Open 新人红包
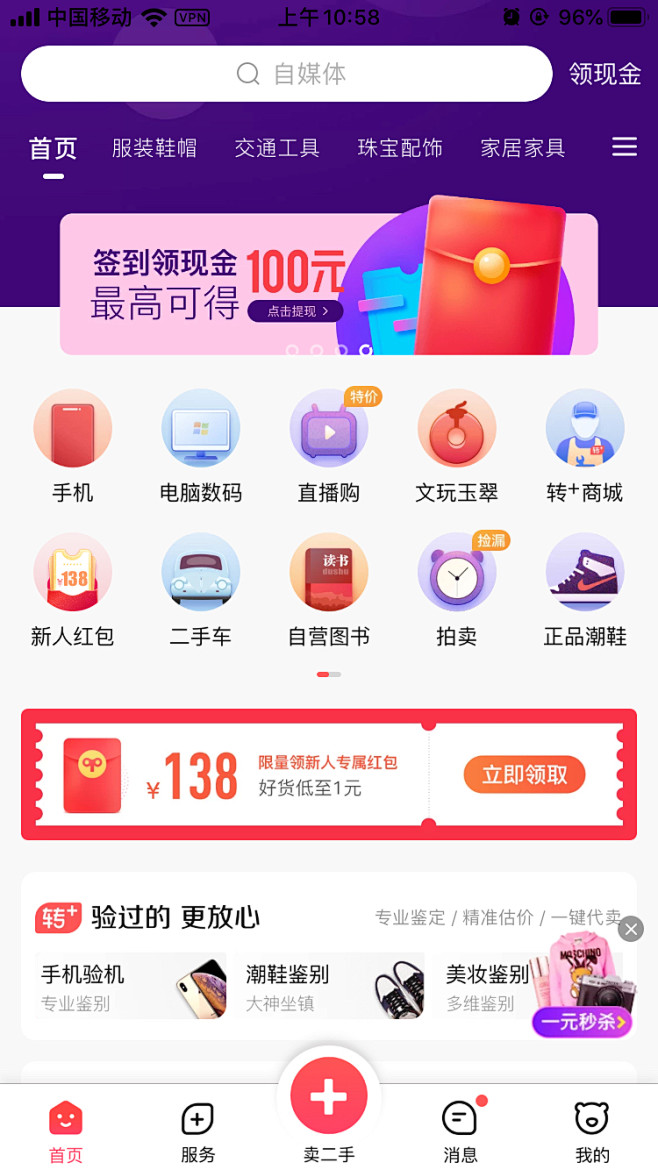The height and width of the screenshot is (1170, 658). point(73,589)
